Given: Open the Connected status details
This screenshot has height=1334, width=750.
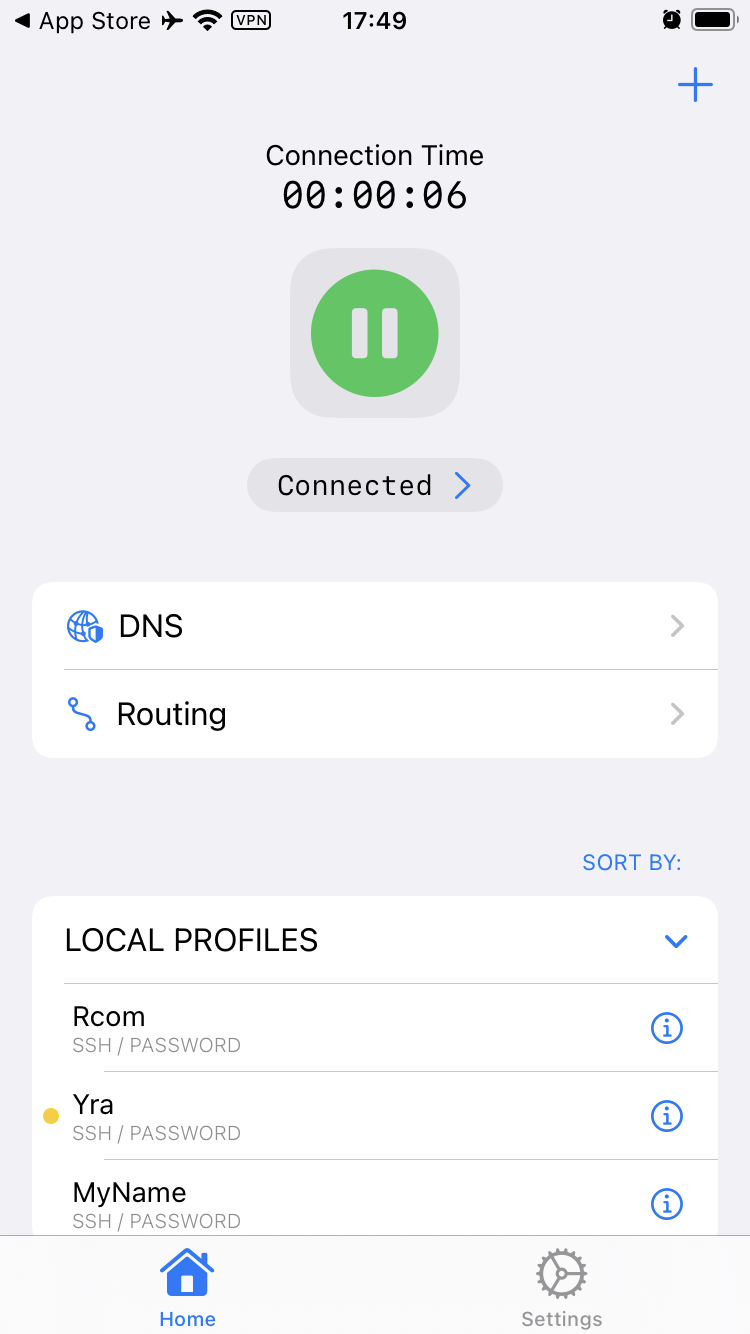Looking at the screenshot, I should [375, 485].
